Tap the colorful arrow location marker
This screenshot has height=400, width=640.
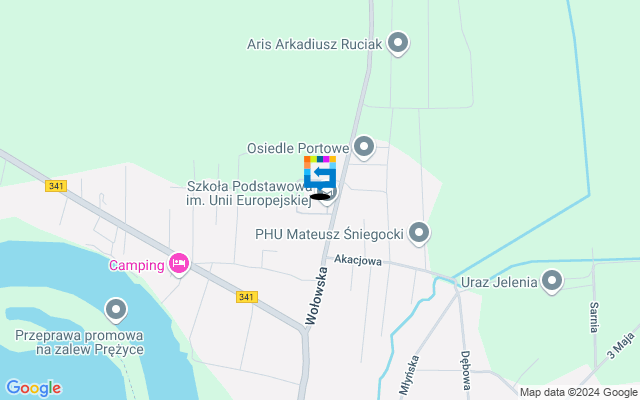[x=320, y=174]
